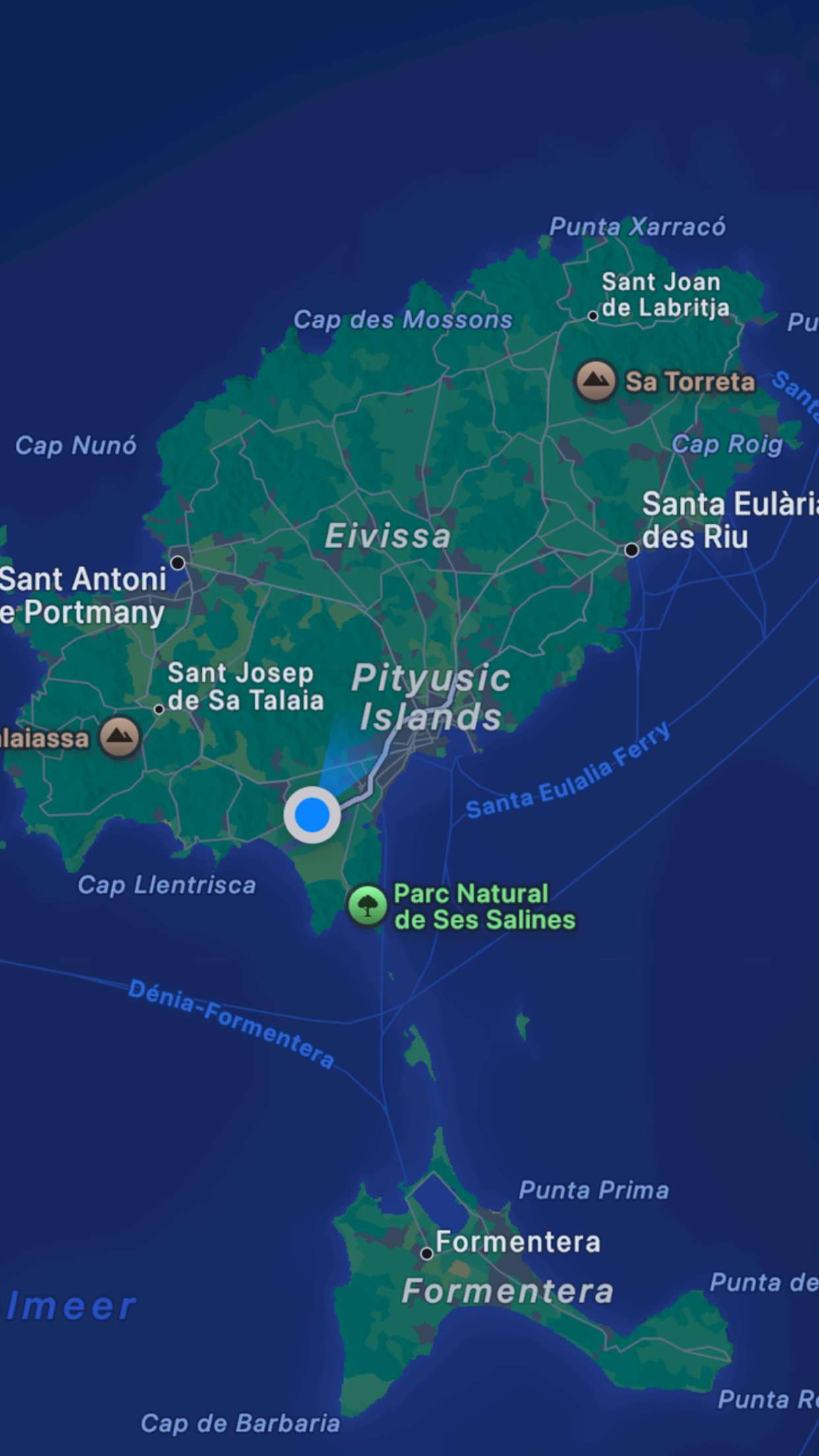
Task: Select the Formentera town point
Action: (x=427, y=1253)
